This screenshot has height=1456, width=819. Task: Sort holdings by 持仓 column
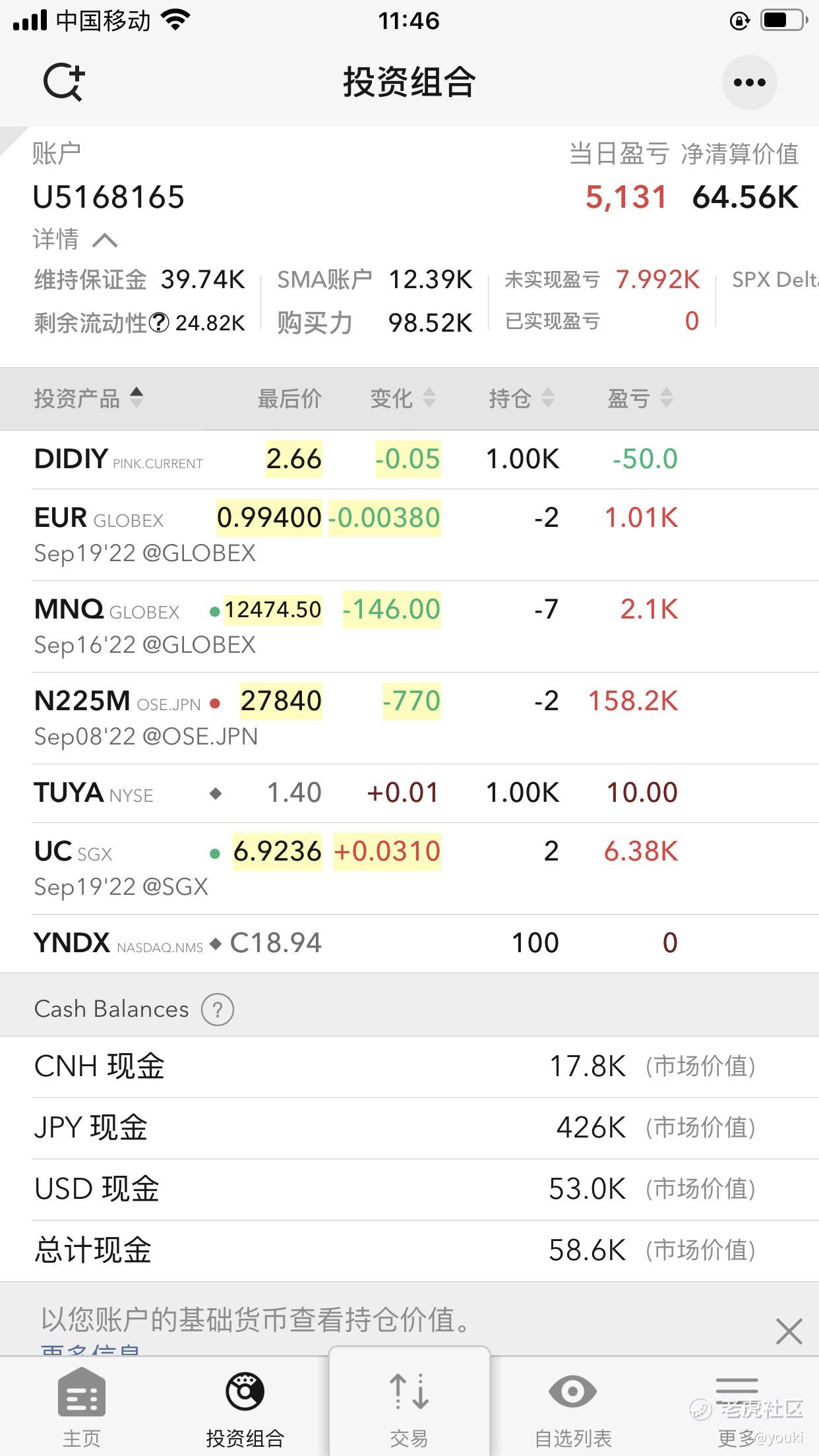[522, 398]
